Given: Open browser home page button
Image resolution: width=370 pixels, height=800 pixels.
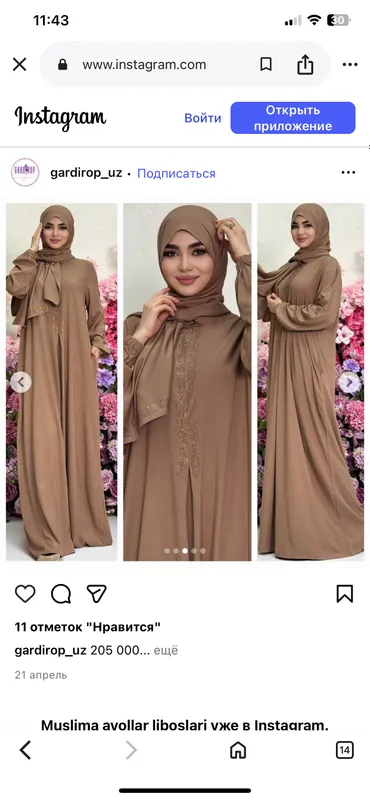Looking at the screenshot, I should (x=238, y=750).
